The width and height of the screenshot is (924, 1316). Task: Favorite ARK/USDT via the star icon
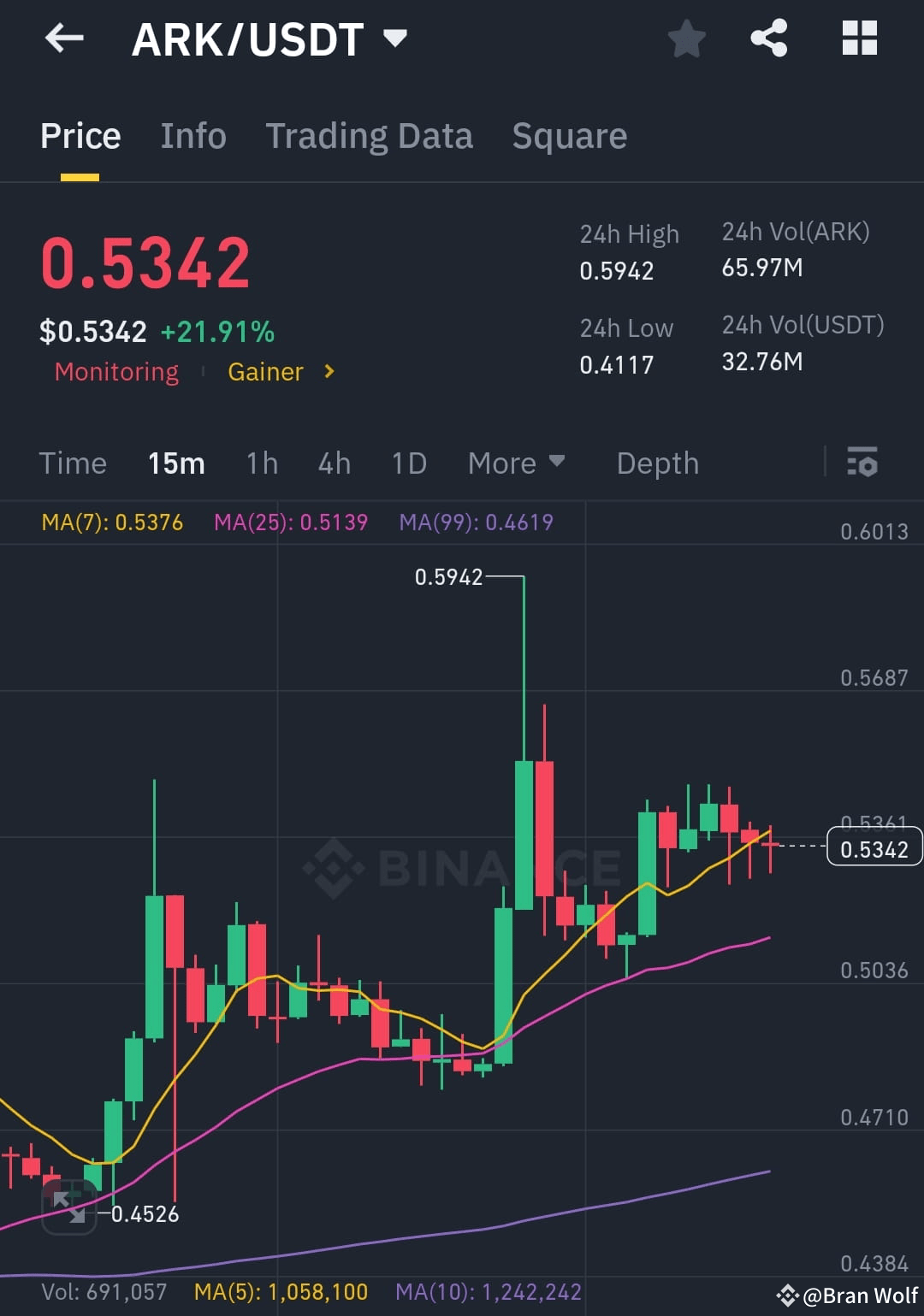pyautogui.click(x=687, y=38)
